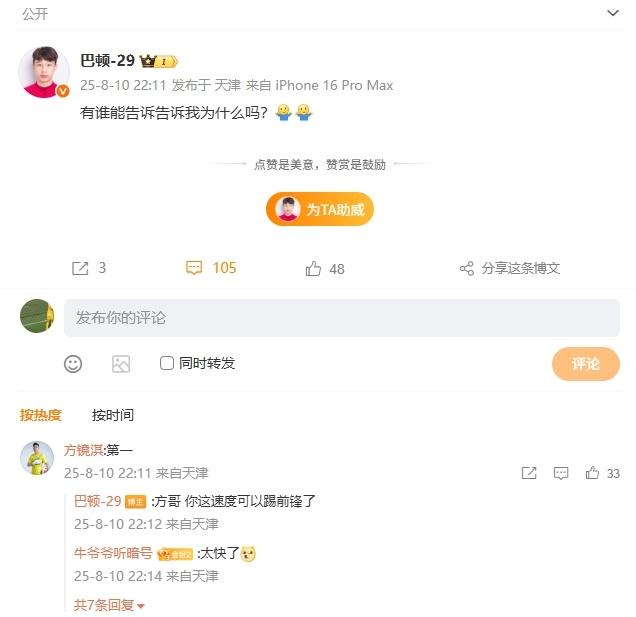Focus the 发布你的评论 comment field

click(341, 318)
